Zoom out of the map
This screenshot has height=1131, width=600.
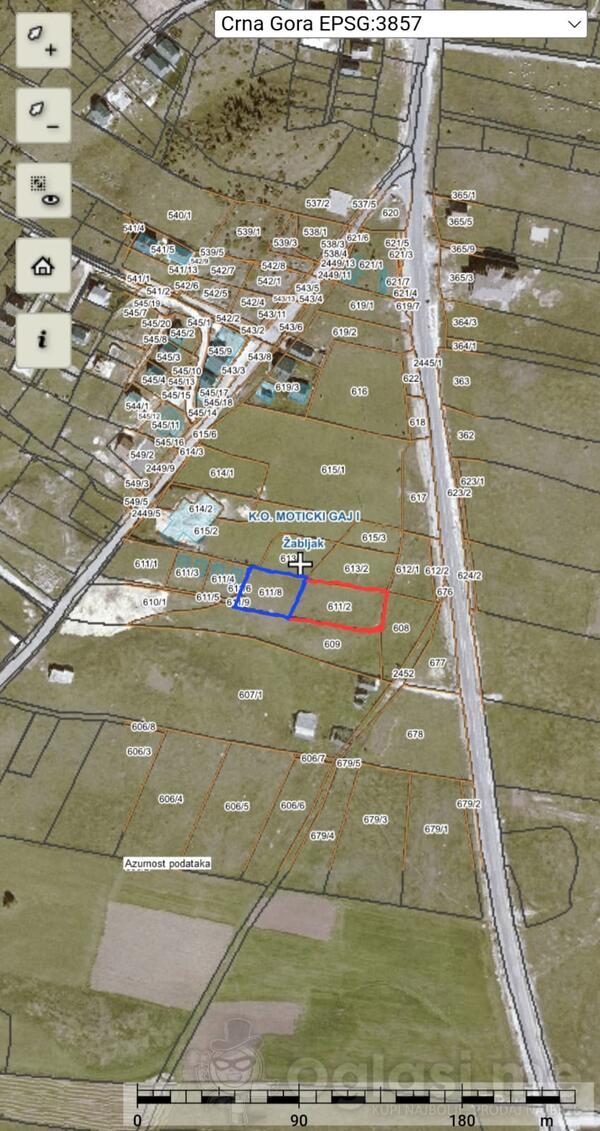pyautogui.click(x=43, y=115)
